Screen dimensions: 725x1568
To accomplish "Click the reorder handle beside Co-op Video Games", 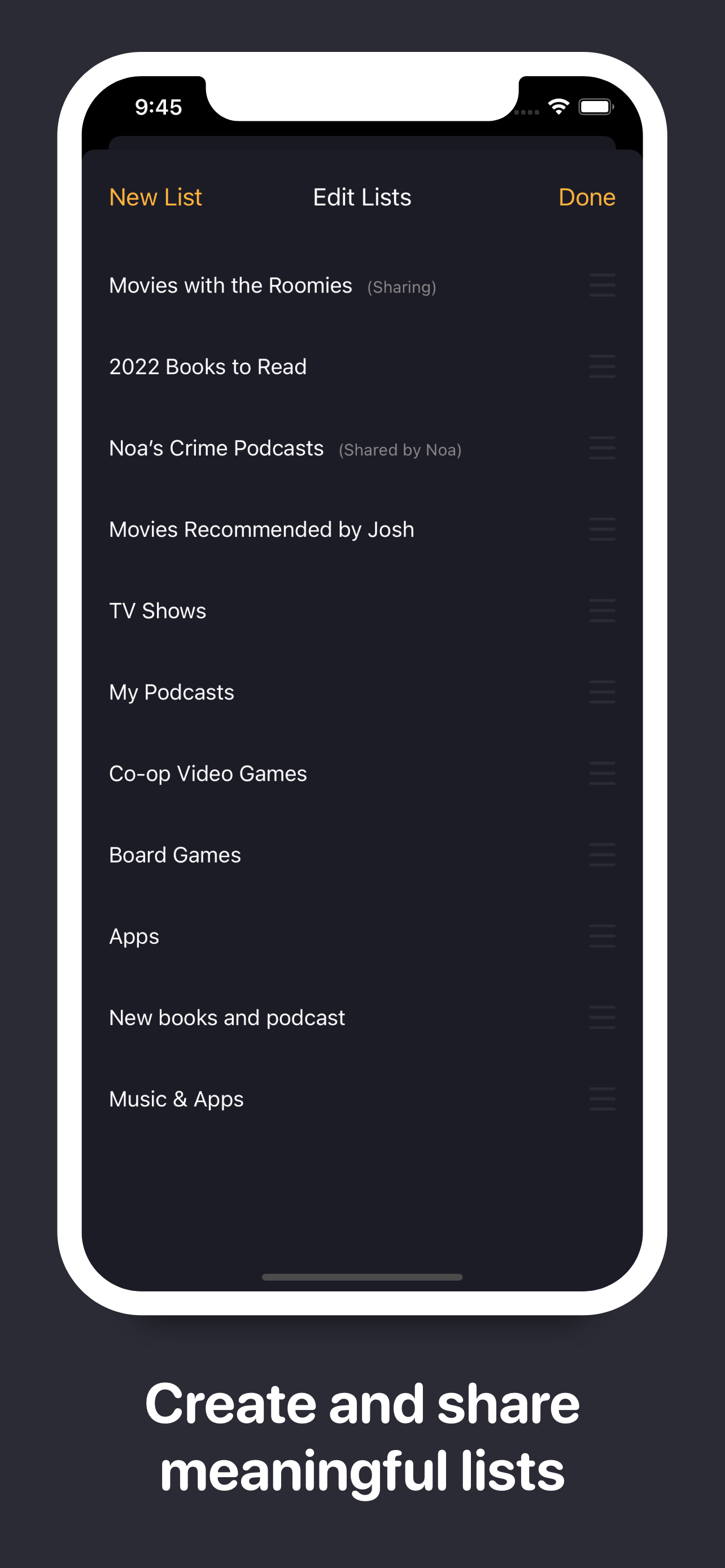I will coord(602,773).
